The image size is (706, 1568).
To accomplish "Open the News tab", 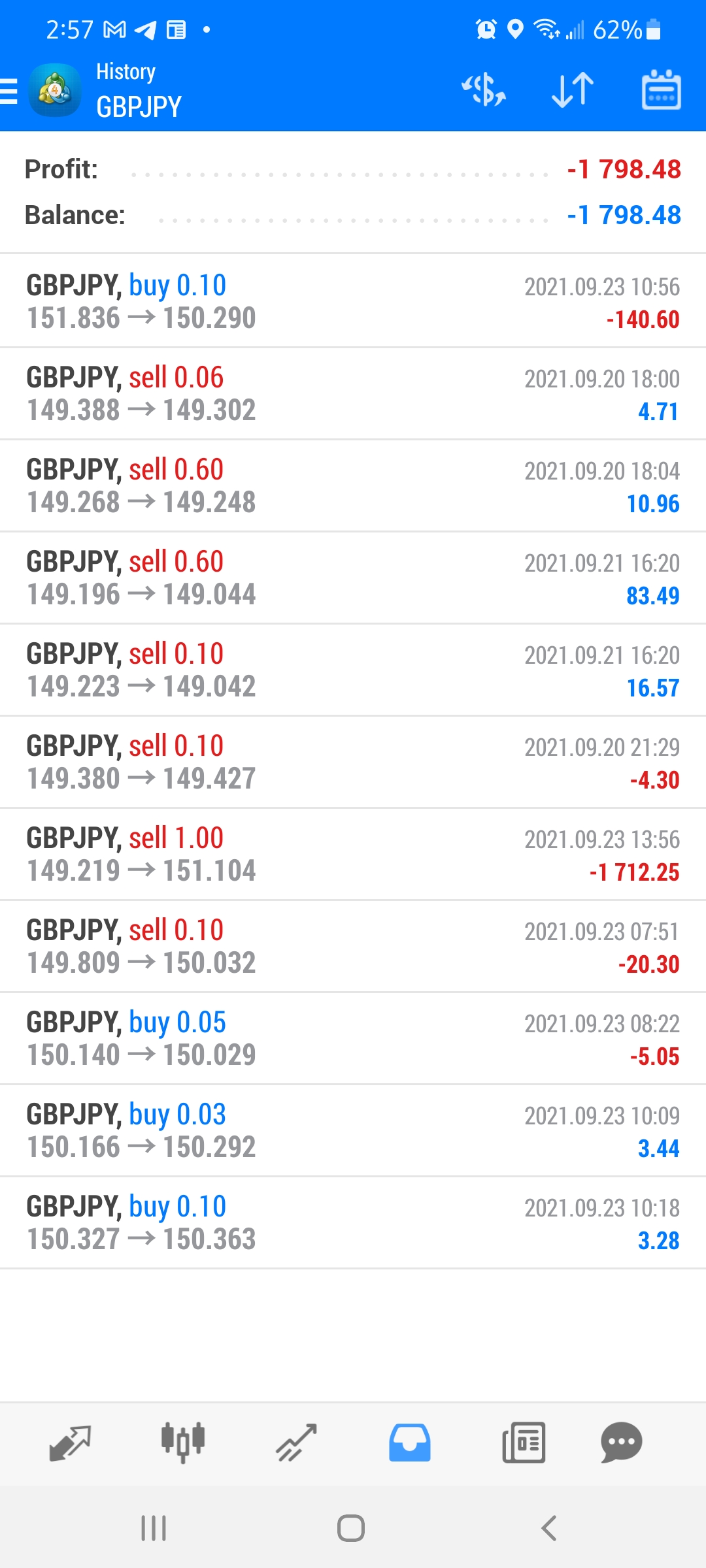I will pyautogui.click(x=524, y=1443).
